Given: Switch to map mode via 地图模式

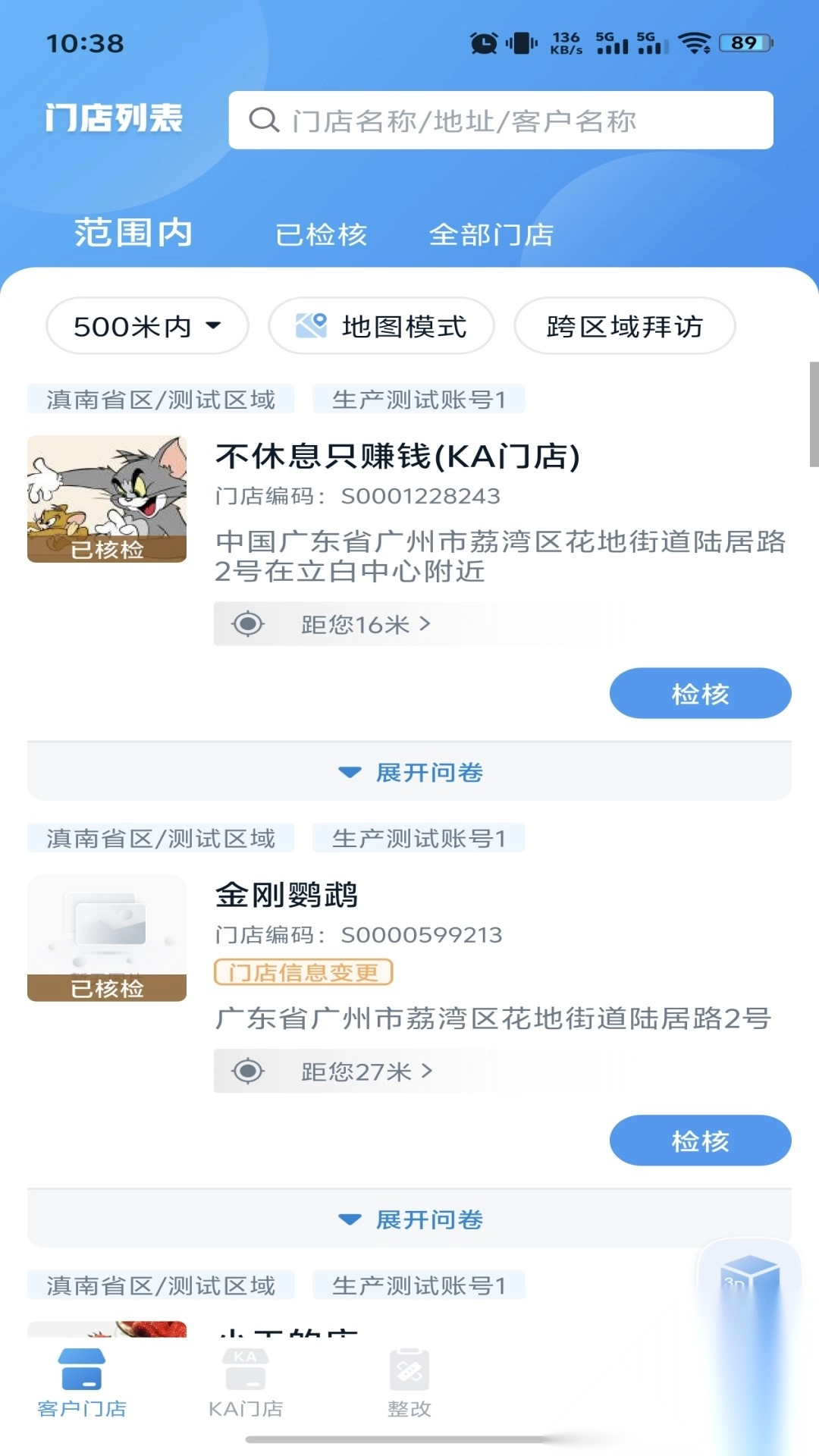Looking at the screenshot, I should 381,326.
